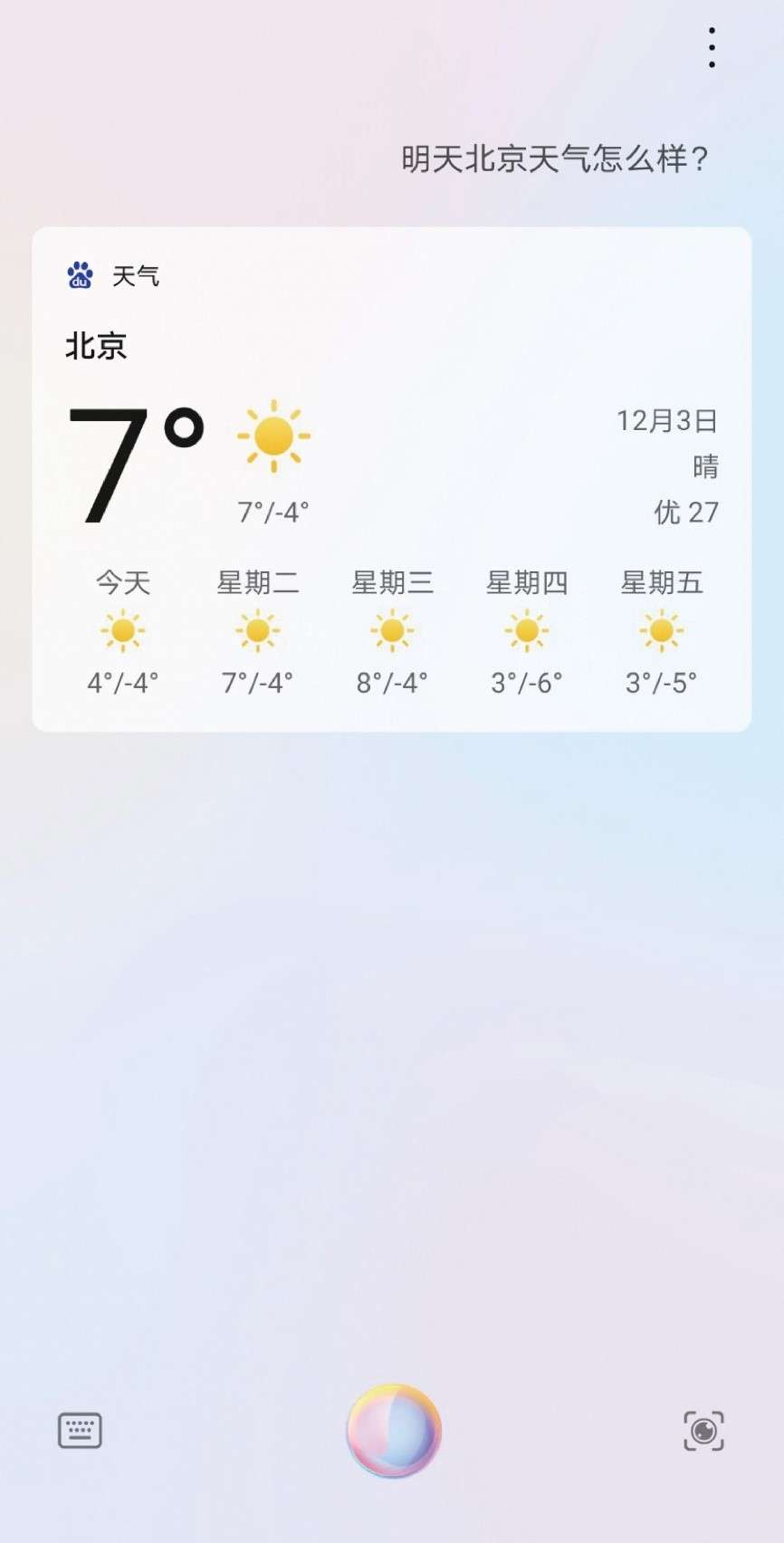Open the three-dot overflow menu
The height and width of the screenshot is (1543, 784).
click(x=712, y=45)
